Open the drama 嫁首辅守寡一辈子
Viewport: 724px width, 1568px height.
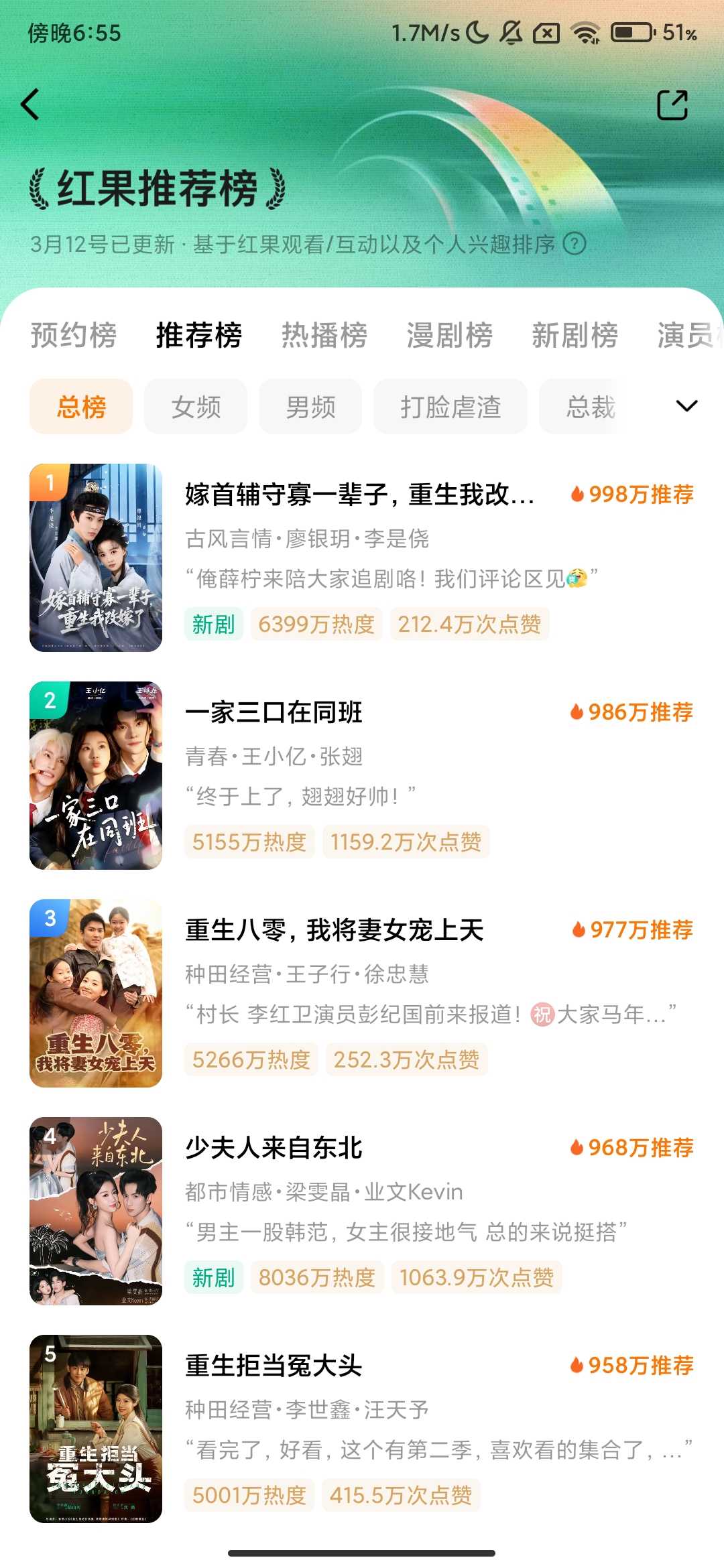pos(359,495)
